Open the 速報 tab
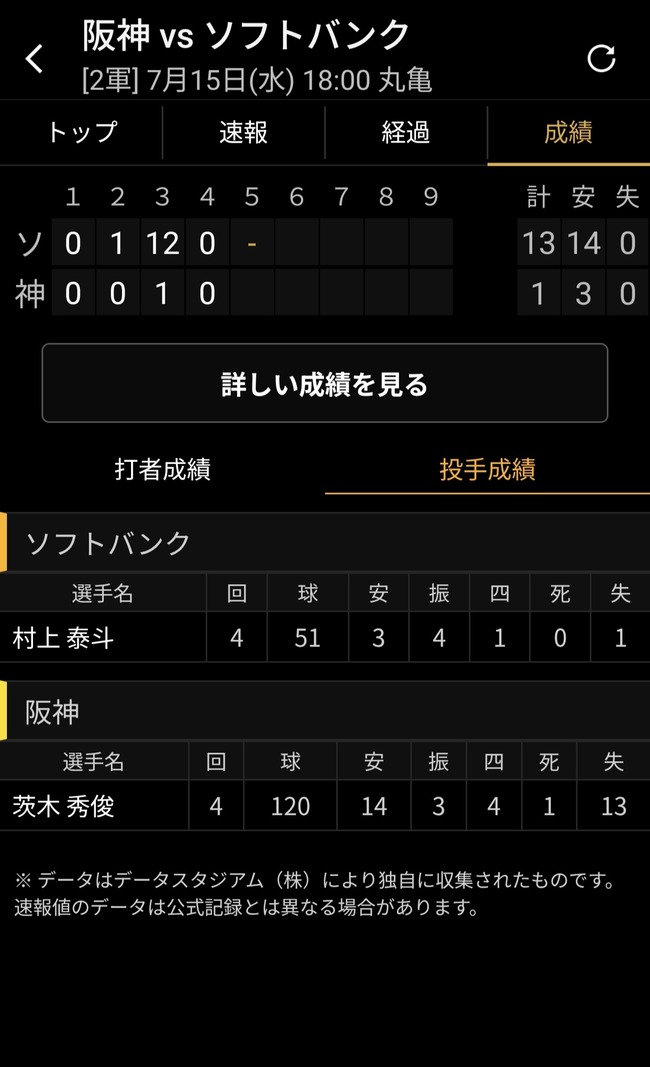This screenshot has height=1067, width=650. 244,133
